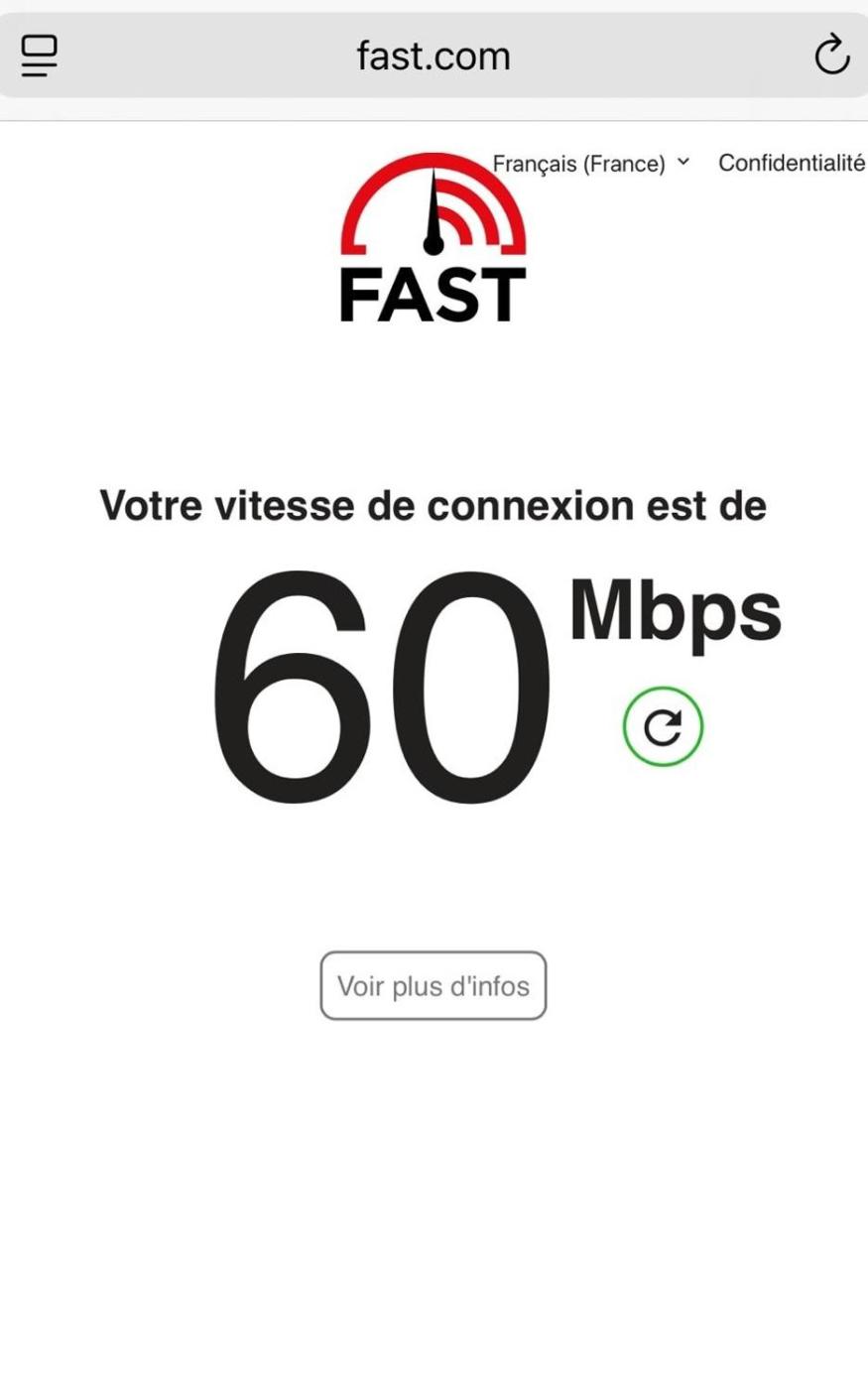This screenshot has height=1389, width=868.
Task: Restart the speed test with green refresh
Action: 663,727
